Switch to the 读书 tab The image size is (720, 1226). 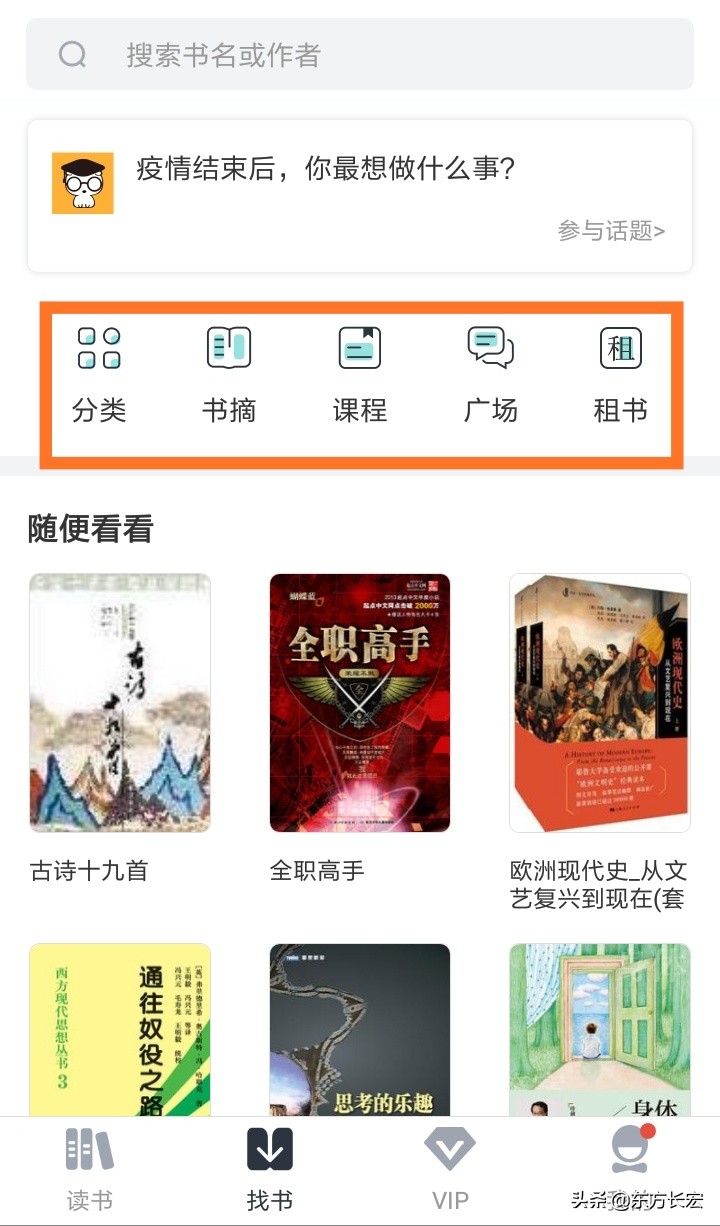[90, 1168]
